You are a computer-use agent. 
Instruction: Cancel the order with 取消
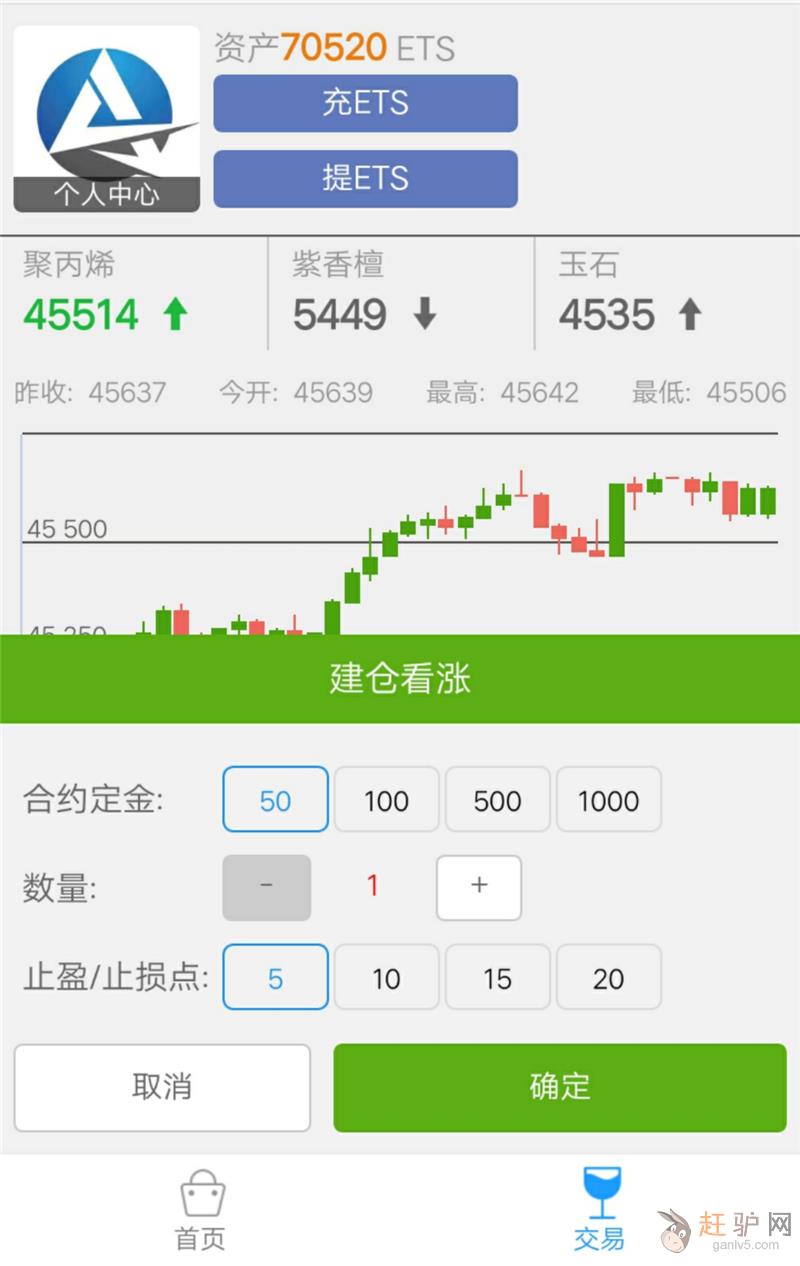(162, 1088)
